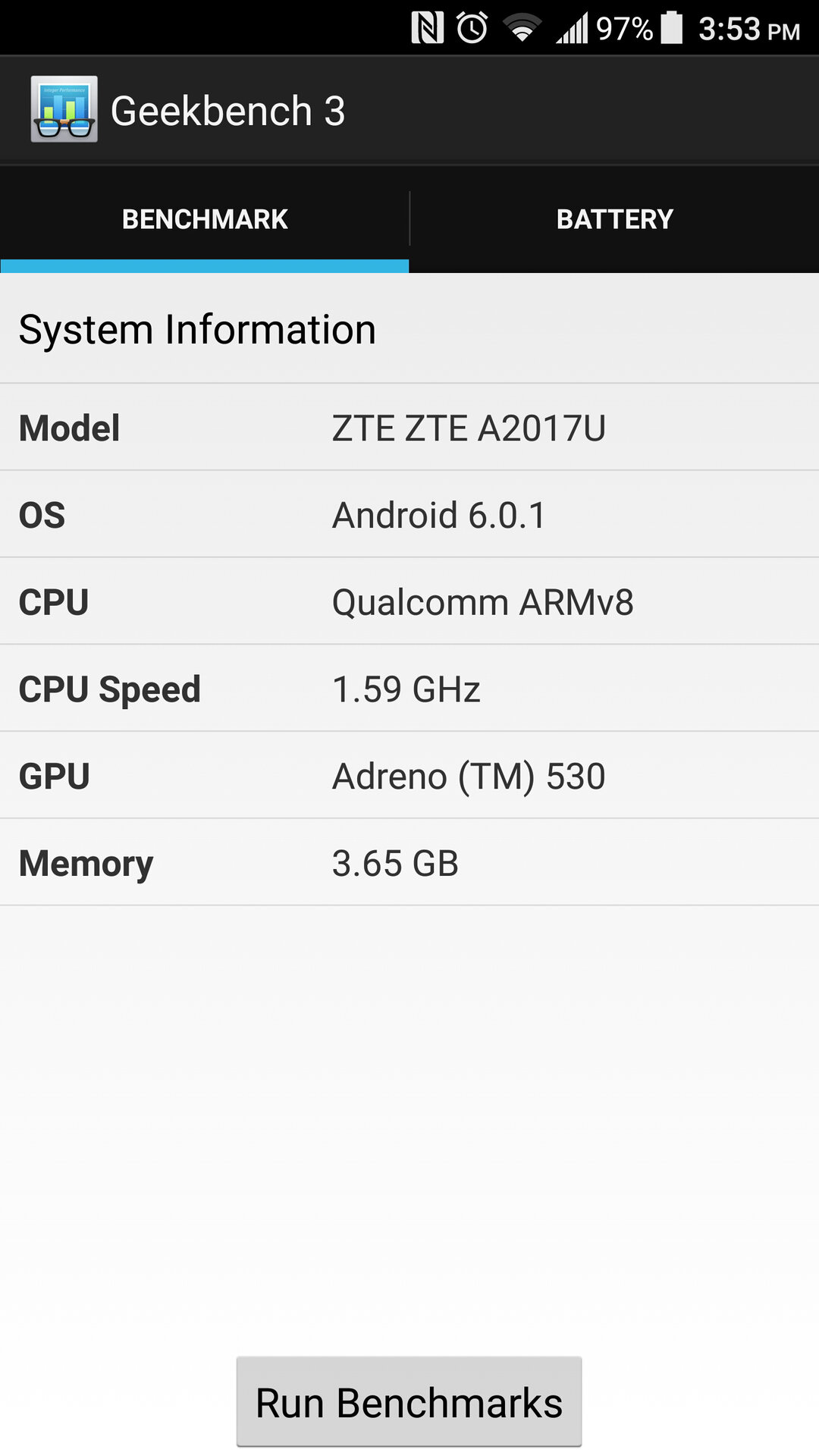Tap Run Benchmarks button
Image resolution: width=819 pixels, height=1456 pixels.
(409, 1402)
